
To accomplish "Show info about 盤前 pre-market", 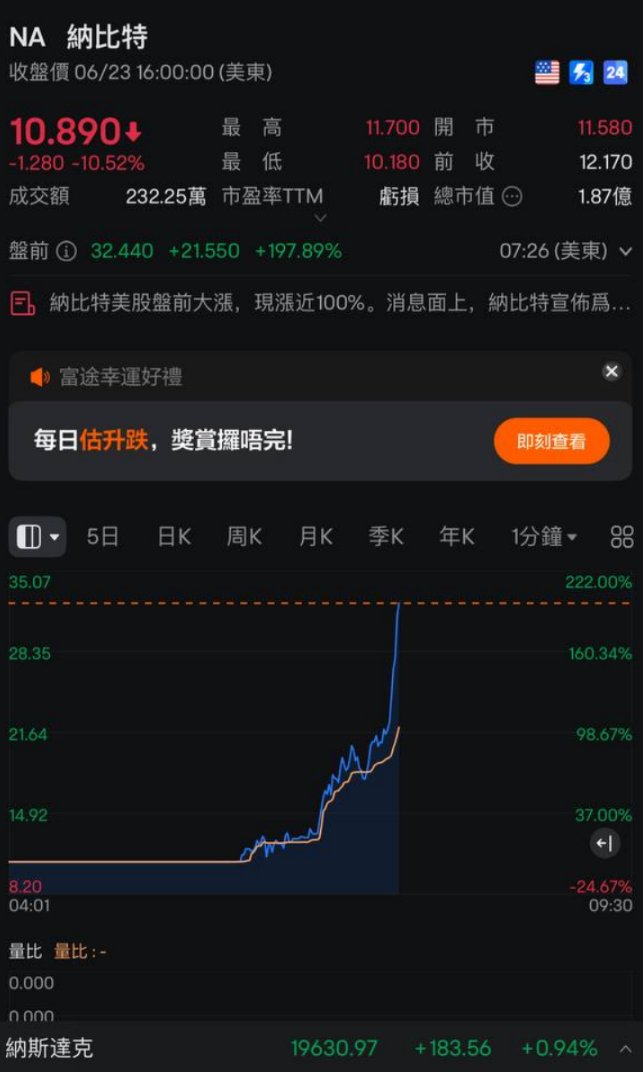I will [x=67, y=251].
